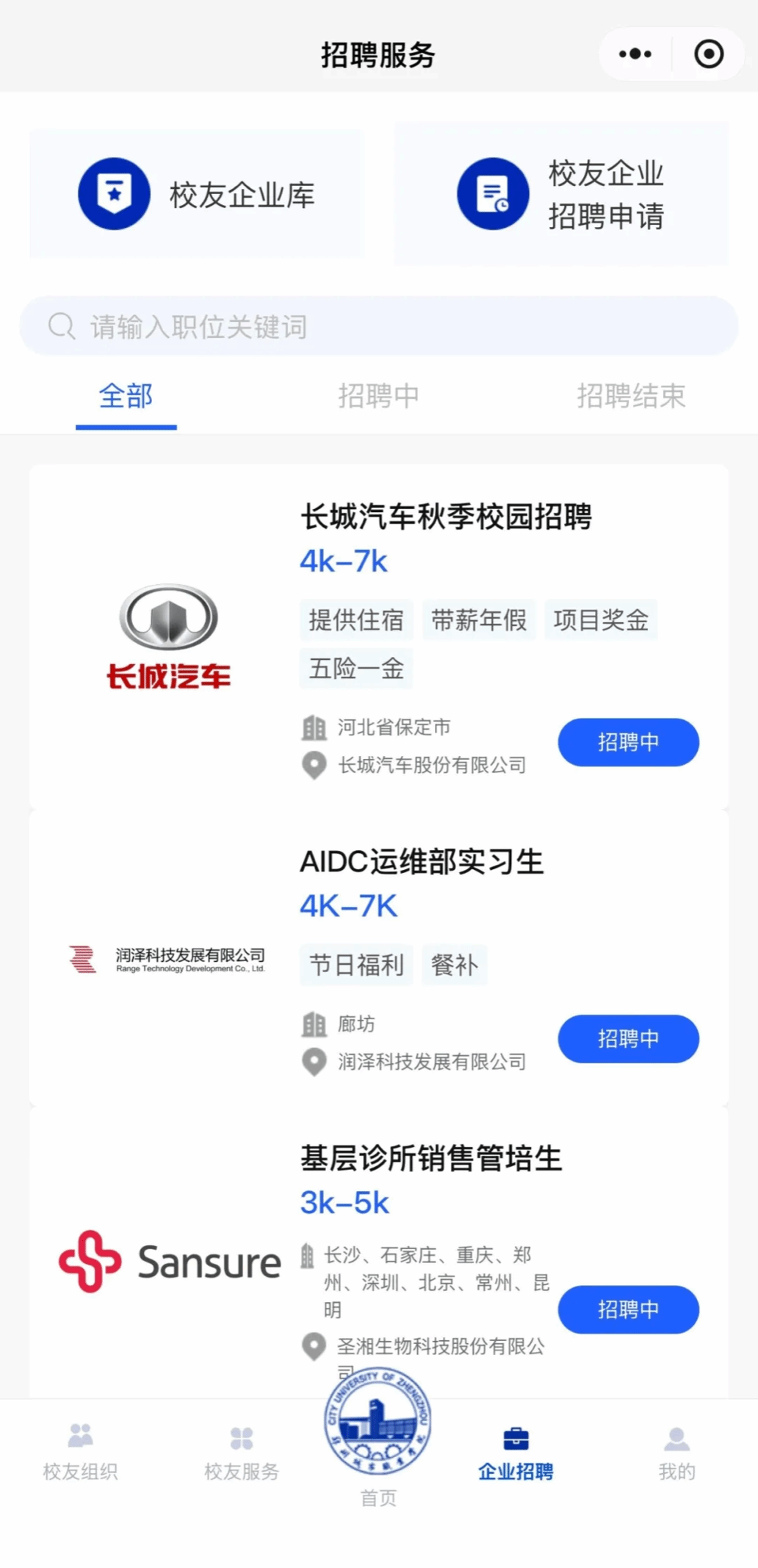Viewport: 758px width, 1568px height.
Task: Open 校友企业招聘申请
Action: click(561, 194)
